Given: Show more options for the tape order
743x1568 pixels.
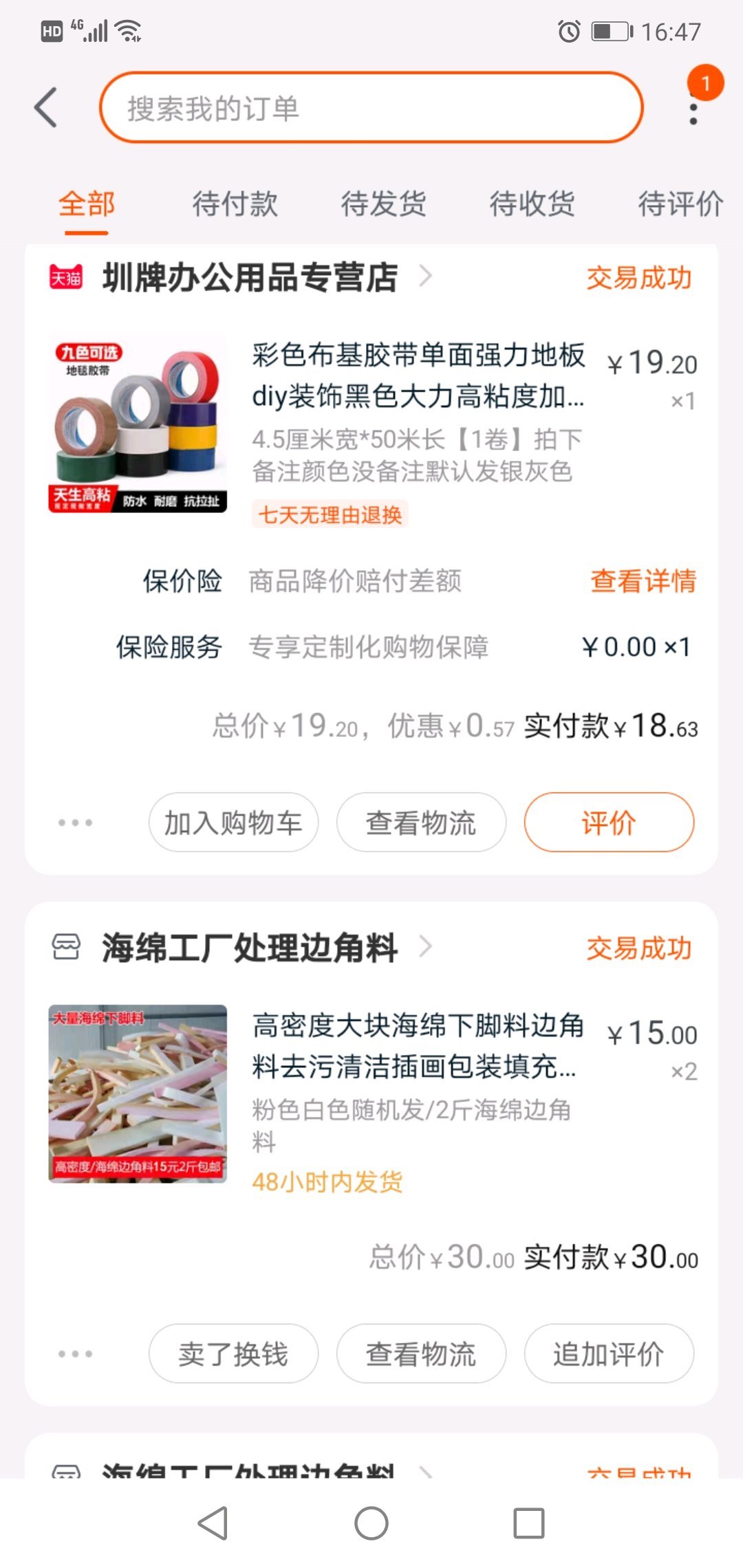Looking at the screenshot, I should coord(75,823).
